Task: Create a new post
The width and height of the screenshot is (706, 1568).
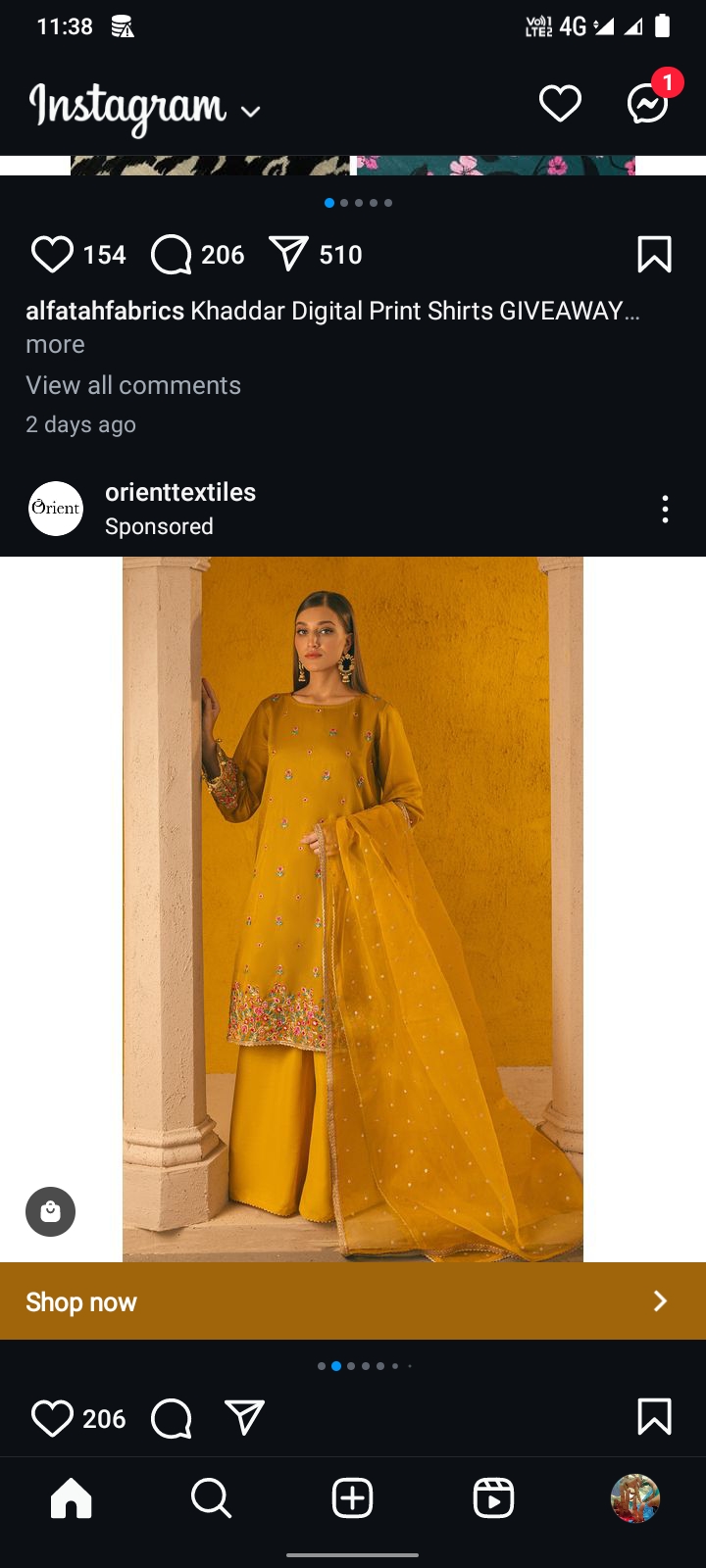Action: [x=352, y=1498]
